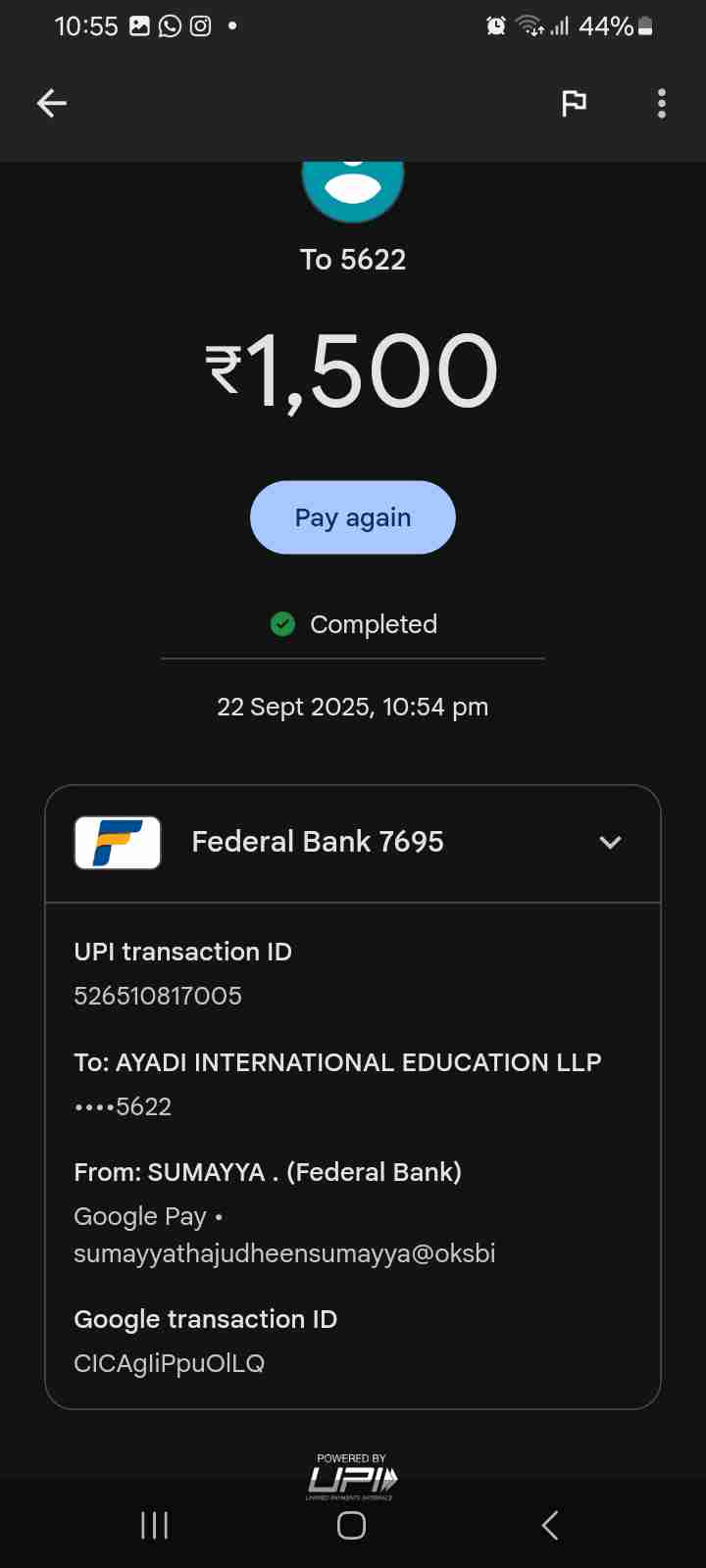Go back using the top arrow
Viewport: 706px width, 1568px height.
pyautogui.click(x=52, y=103)
